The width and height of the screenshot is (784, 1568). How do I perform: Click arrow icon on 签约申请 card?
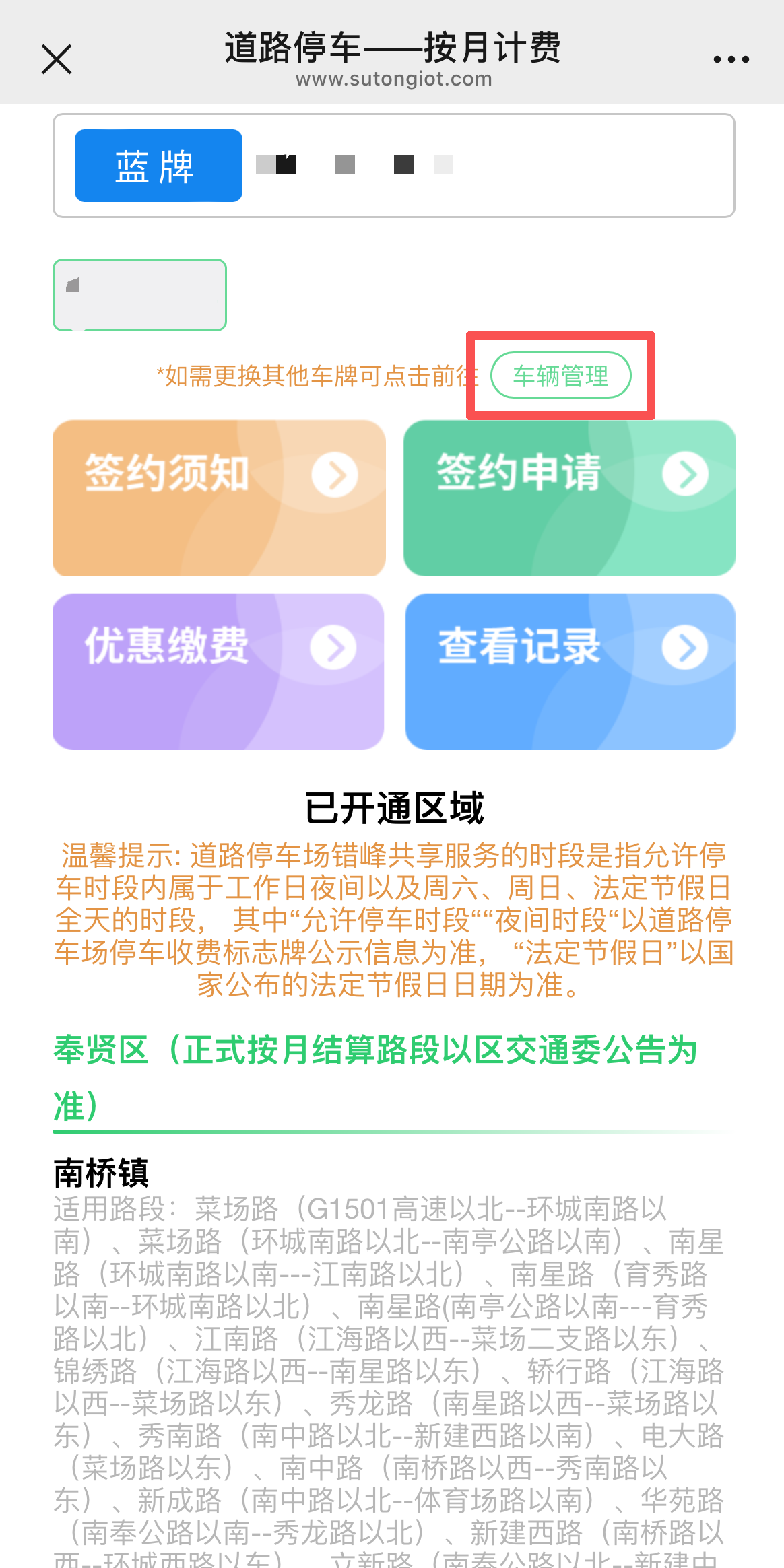click(x=686, y=474)
